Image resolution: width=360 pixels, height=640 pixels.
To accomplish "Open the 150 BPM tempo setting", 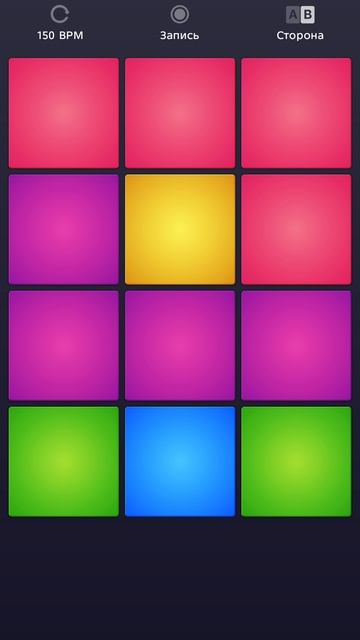I will pyautogui.click(x=60, y=24).
